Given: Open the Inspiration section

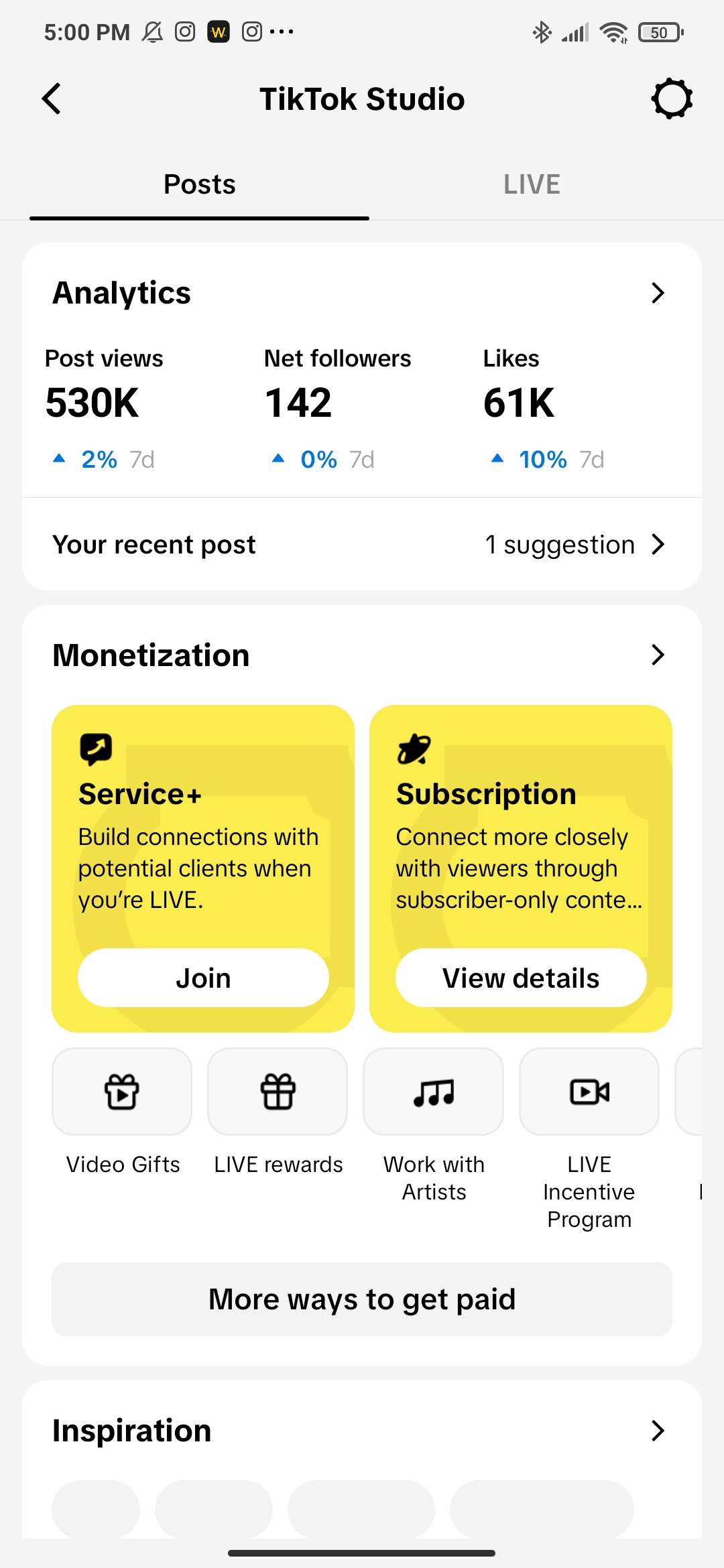Looking at the screenshot, I should pos(362,1431).
